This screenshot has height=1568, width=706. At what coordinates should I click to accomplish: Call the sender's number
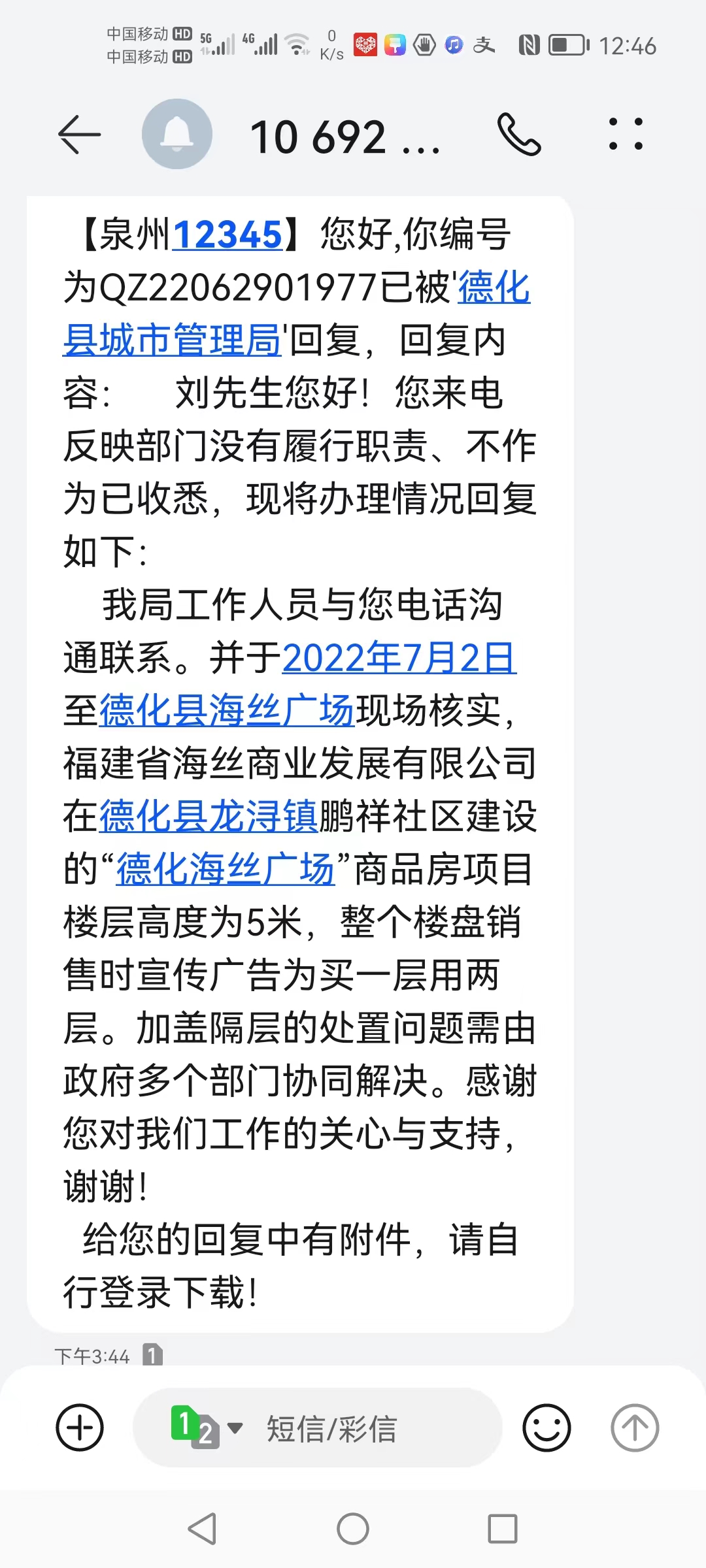coord(519,134)
